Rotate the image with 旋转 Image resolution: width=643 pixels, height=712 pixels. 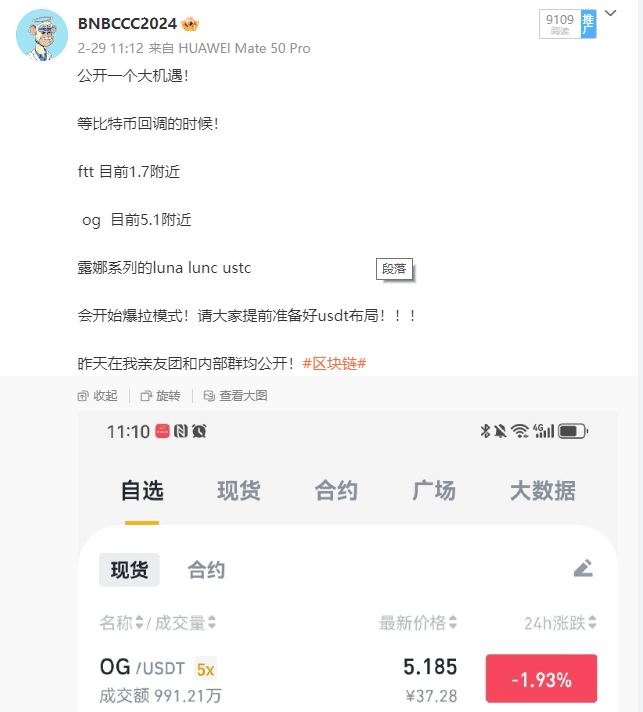click(x=161, y=396)
